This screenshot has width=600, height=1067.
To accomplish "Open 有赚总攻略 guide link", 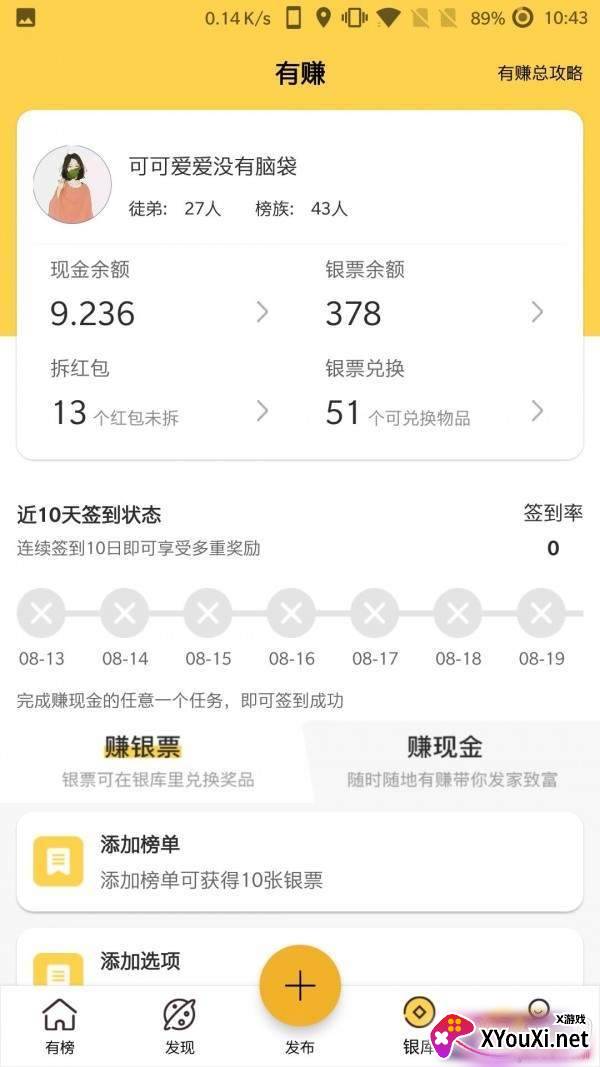I will click(540, 73).
